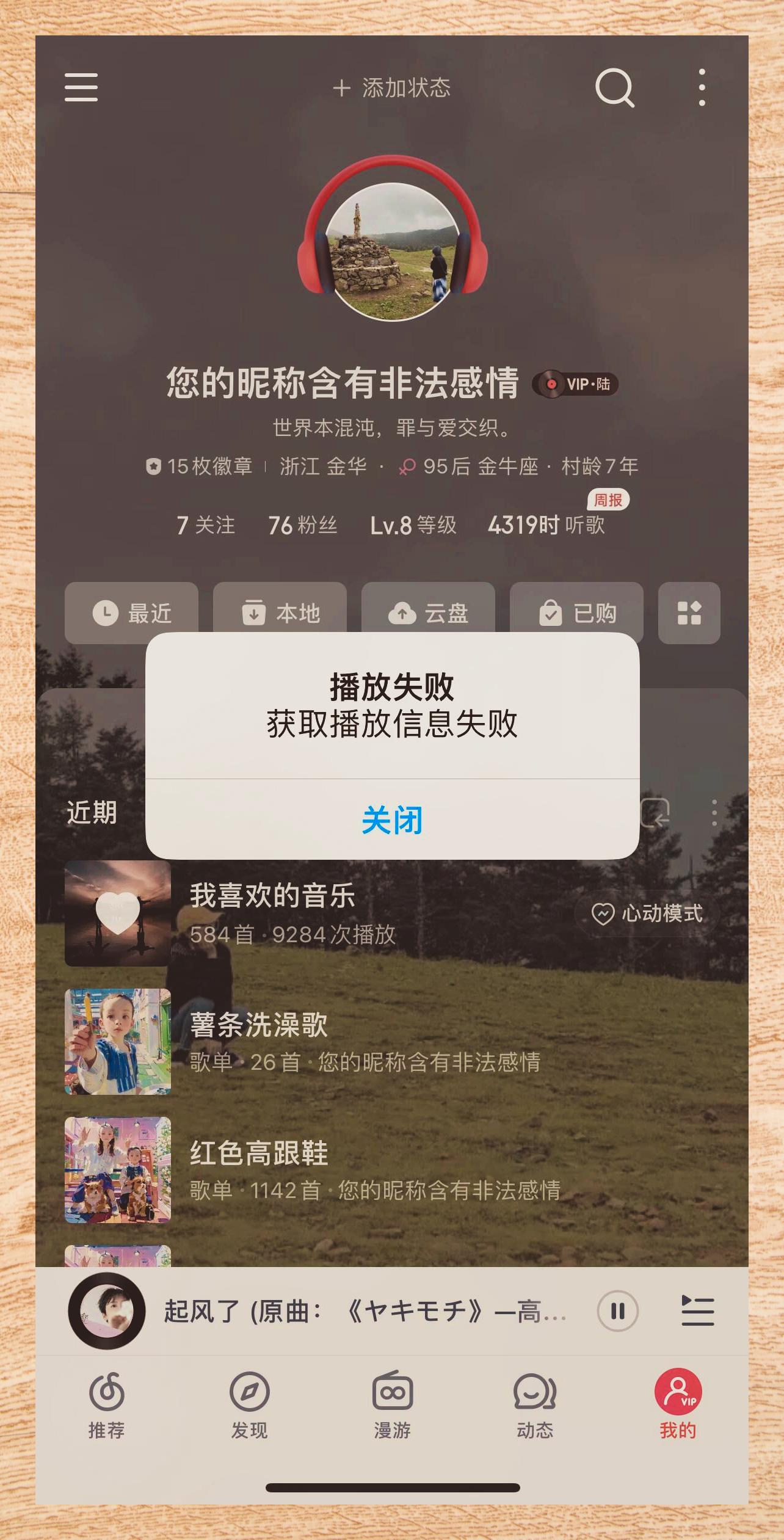Screen dimensions: 784x1540
Task: Dismiss the playback failed dialog with 关闭
Action: click(x=392, y=819)
